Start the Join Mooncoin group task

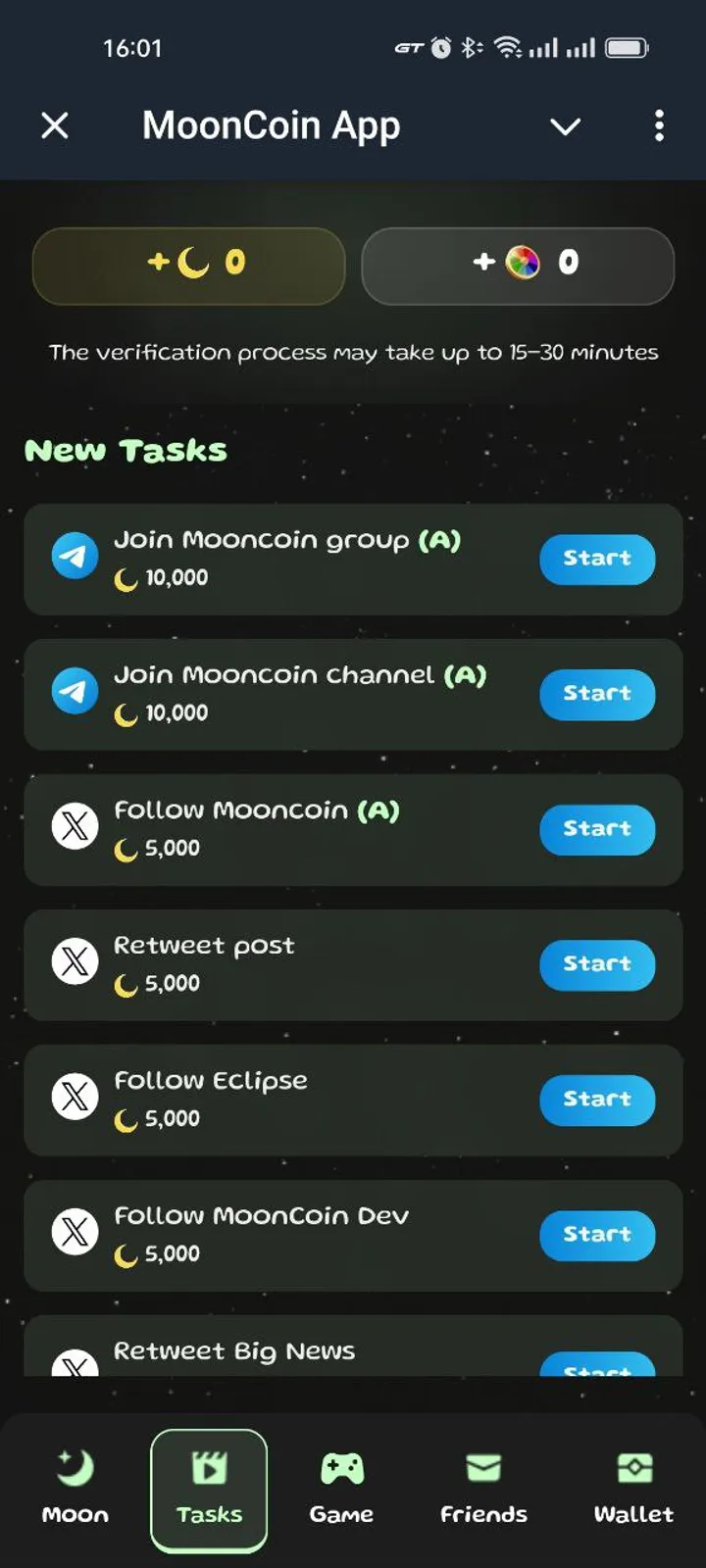pos(597,559)
